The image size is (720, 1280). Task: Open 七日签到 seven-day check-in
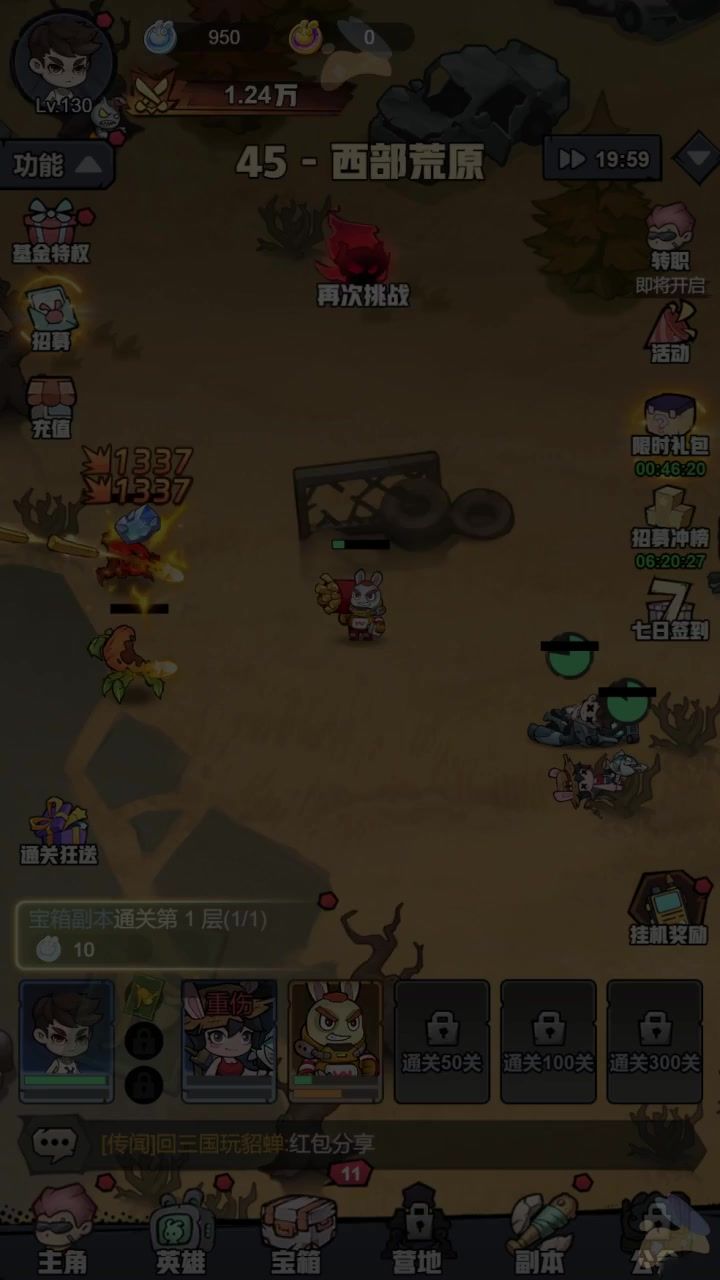670,610
